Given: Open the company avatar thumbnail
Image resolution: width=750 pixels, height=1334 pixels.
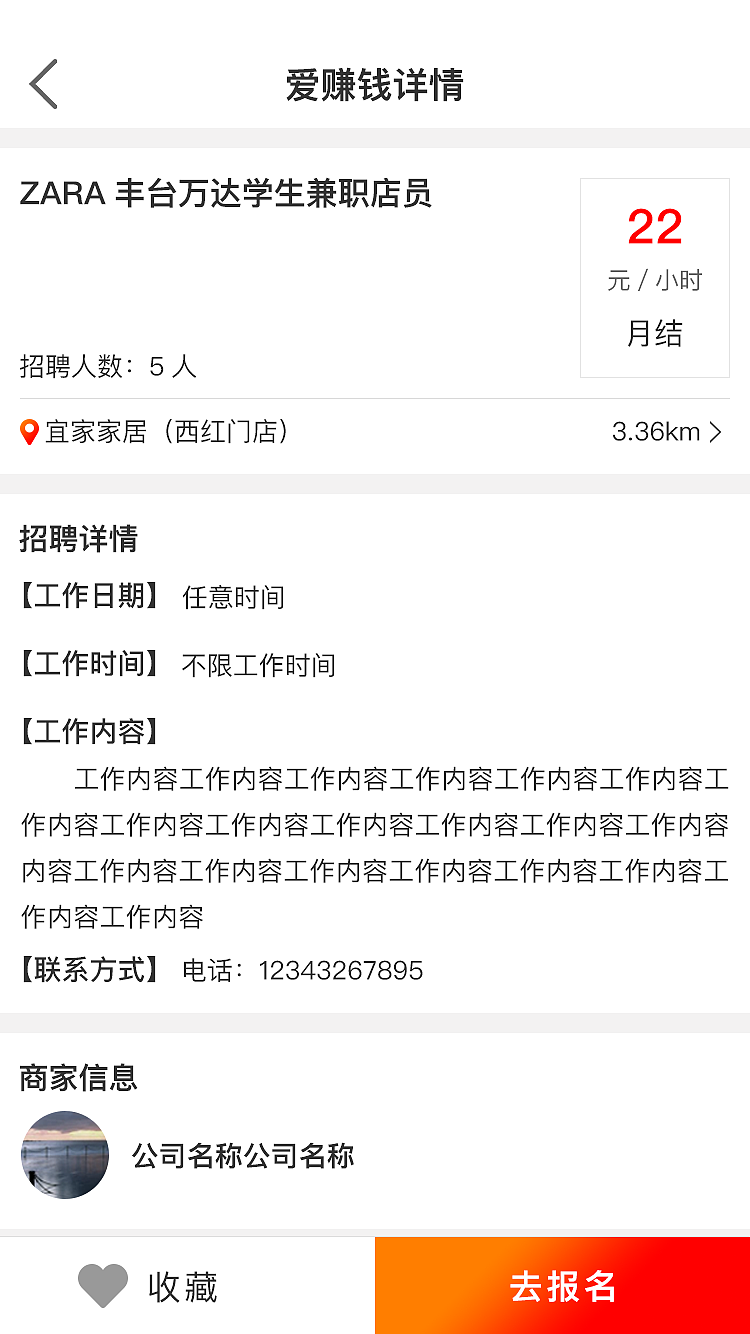Looking at the screenshot, I should [x=65, y=1155].
